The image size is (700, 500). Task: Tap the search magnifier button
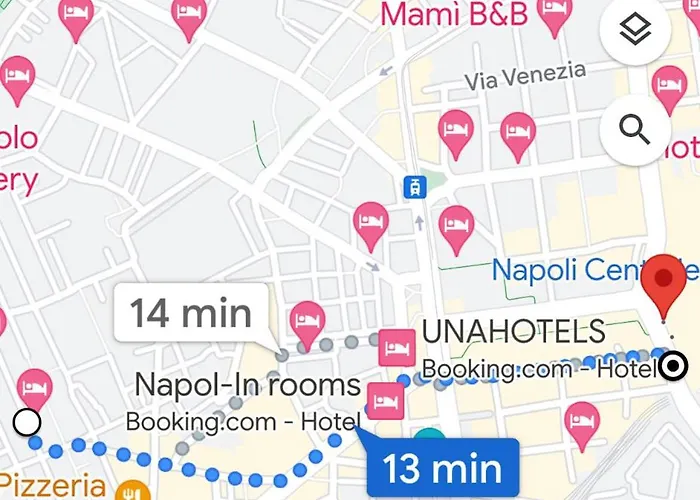pos(635,129)
